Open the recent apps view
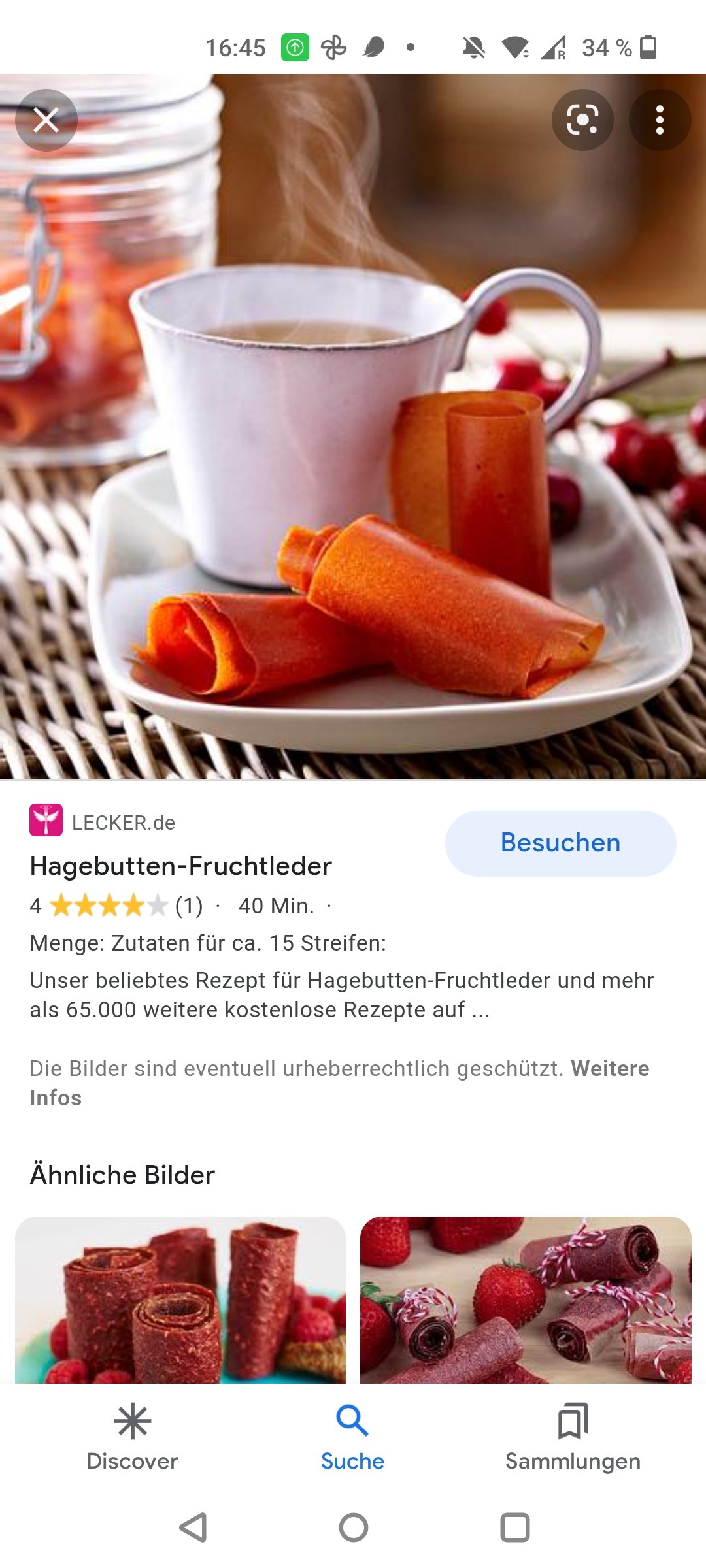The width and height of the screenshot is (706, 1568). 514,1527
